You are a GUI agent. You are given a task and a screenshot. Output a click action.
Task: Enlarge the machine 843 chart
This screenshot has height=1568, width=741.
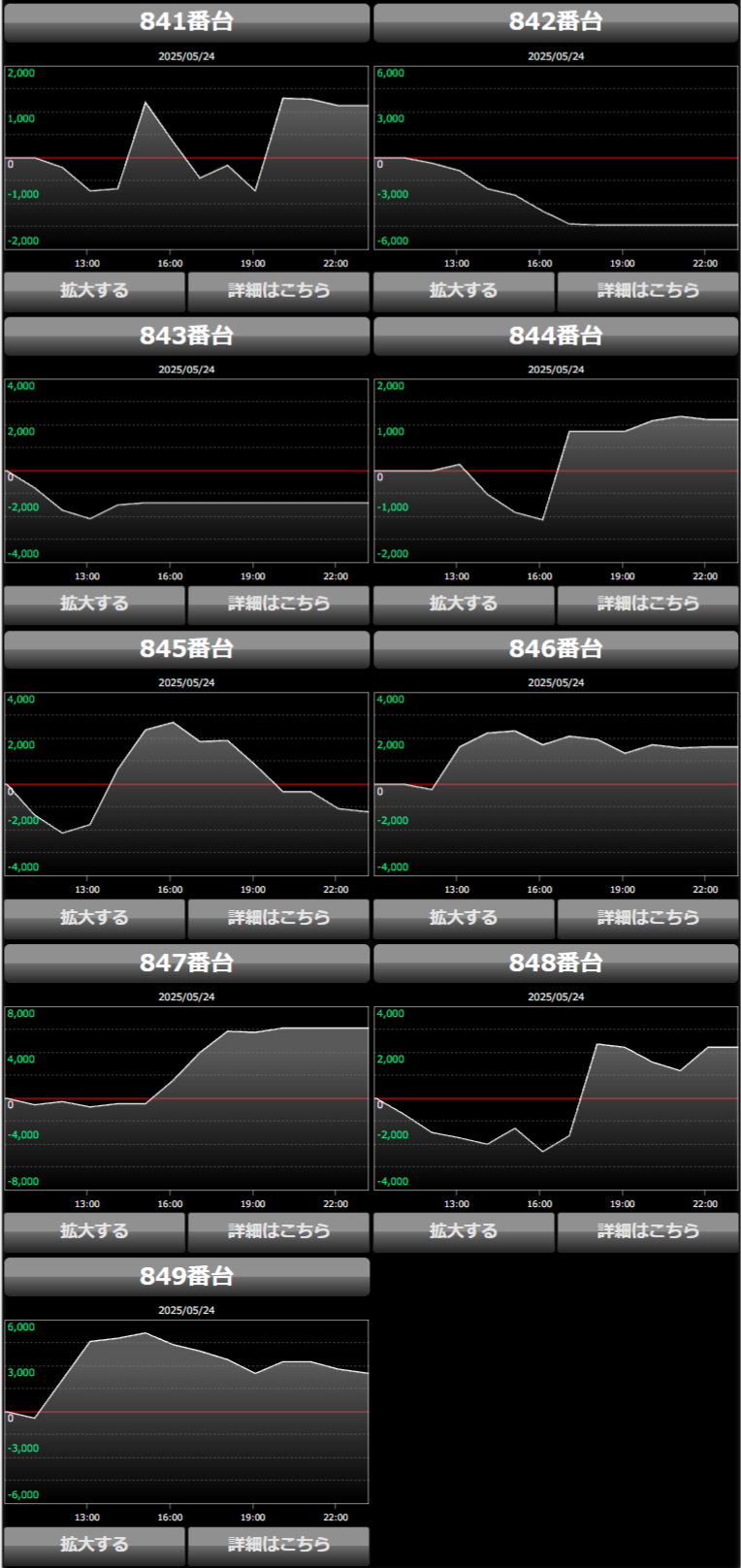click(x=94, y=604)
